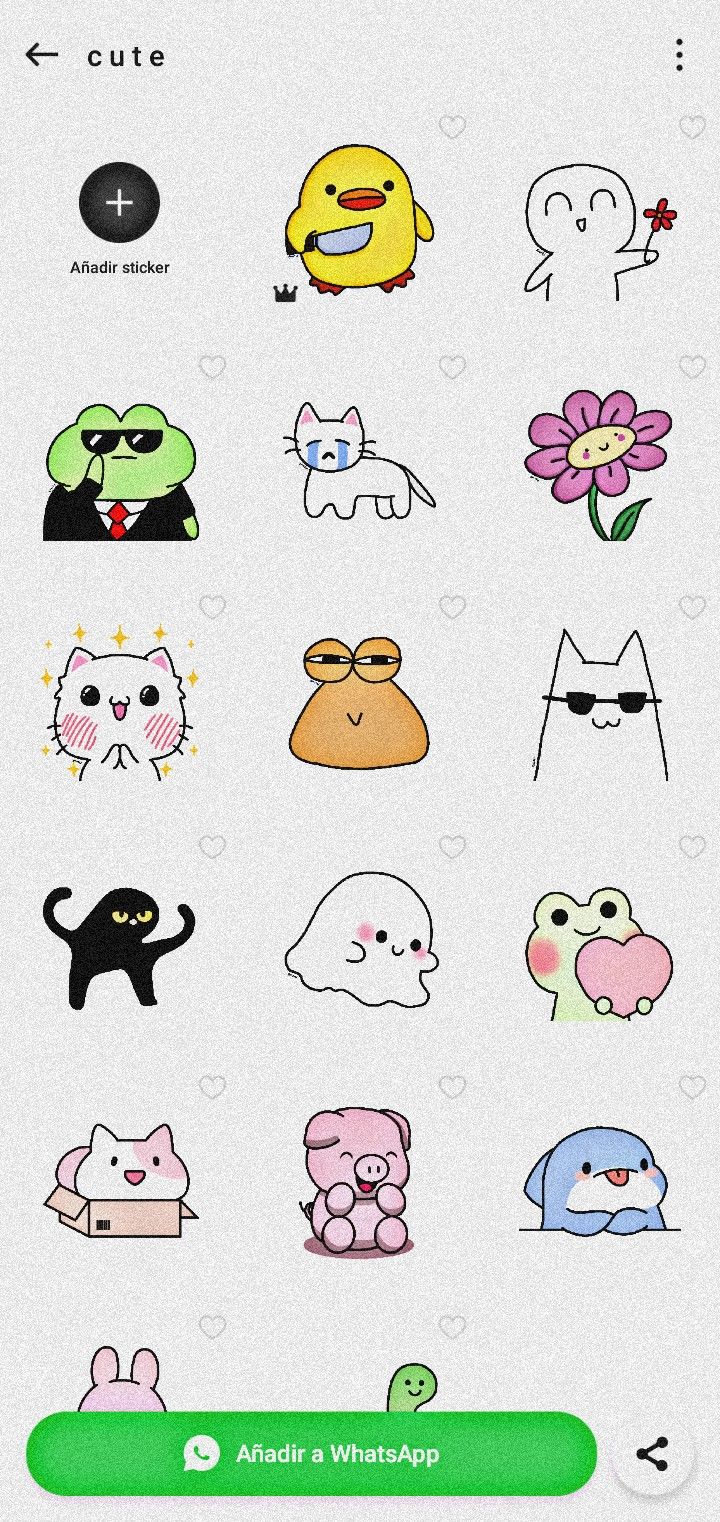Share this sticker pack
Viewport: 720px width, 1522px height.
(x=653, y=1454)
